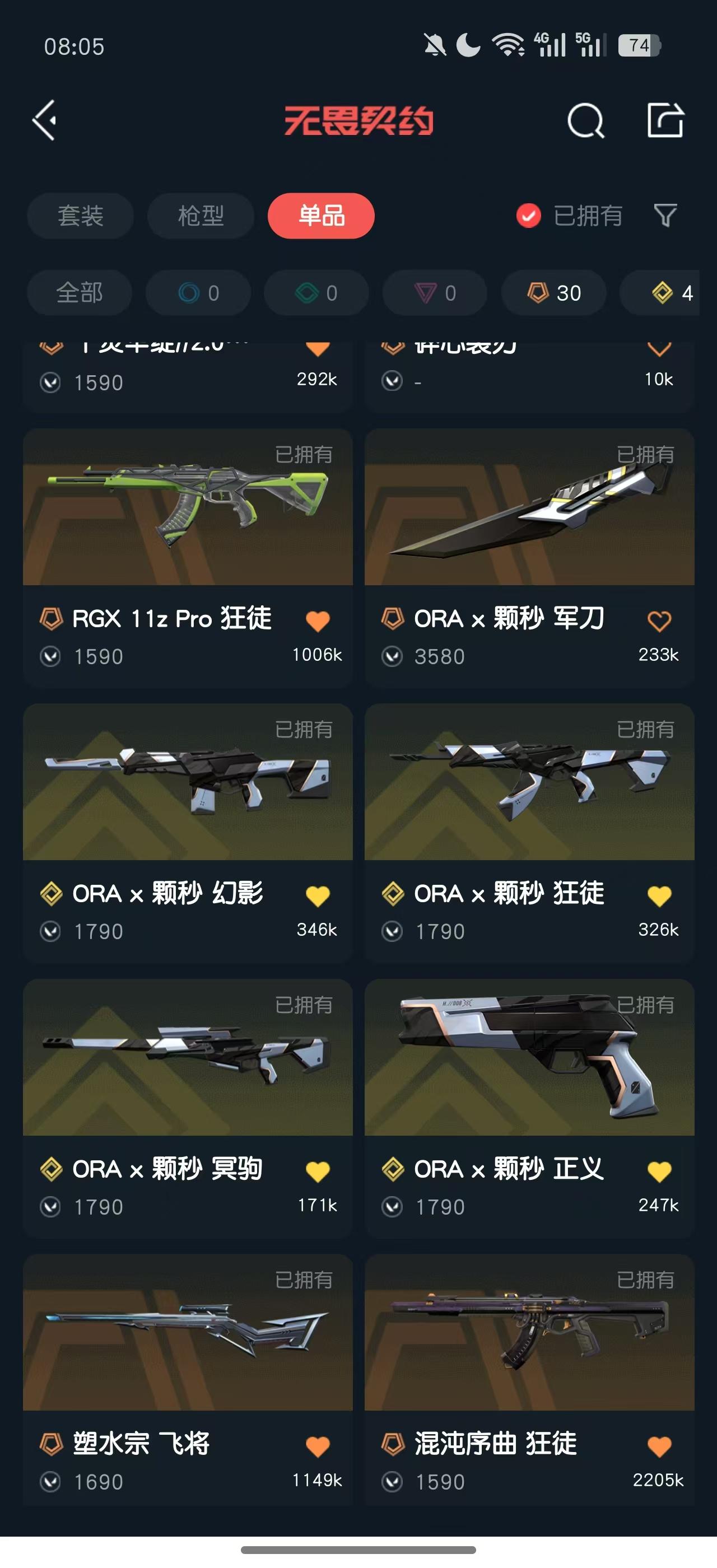Screen dimensions: 717x1568
Task: Tap the heart on 混沌序曲 狂徒
Action: pos(659,1446)
